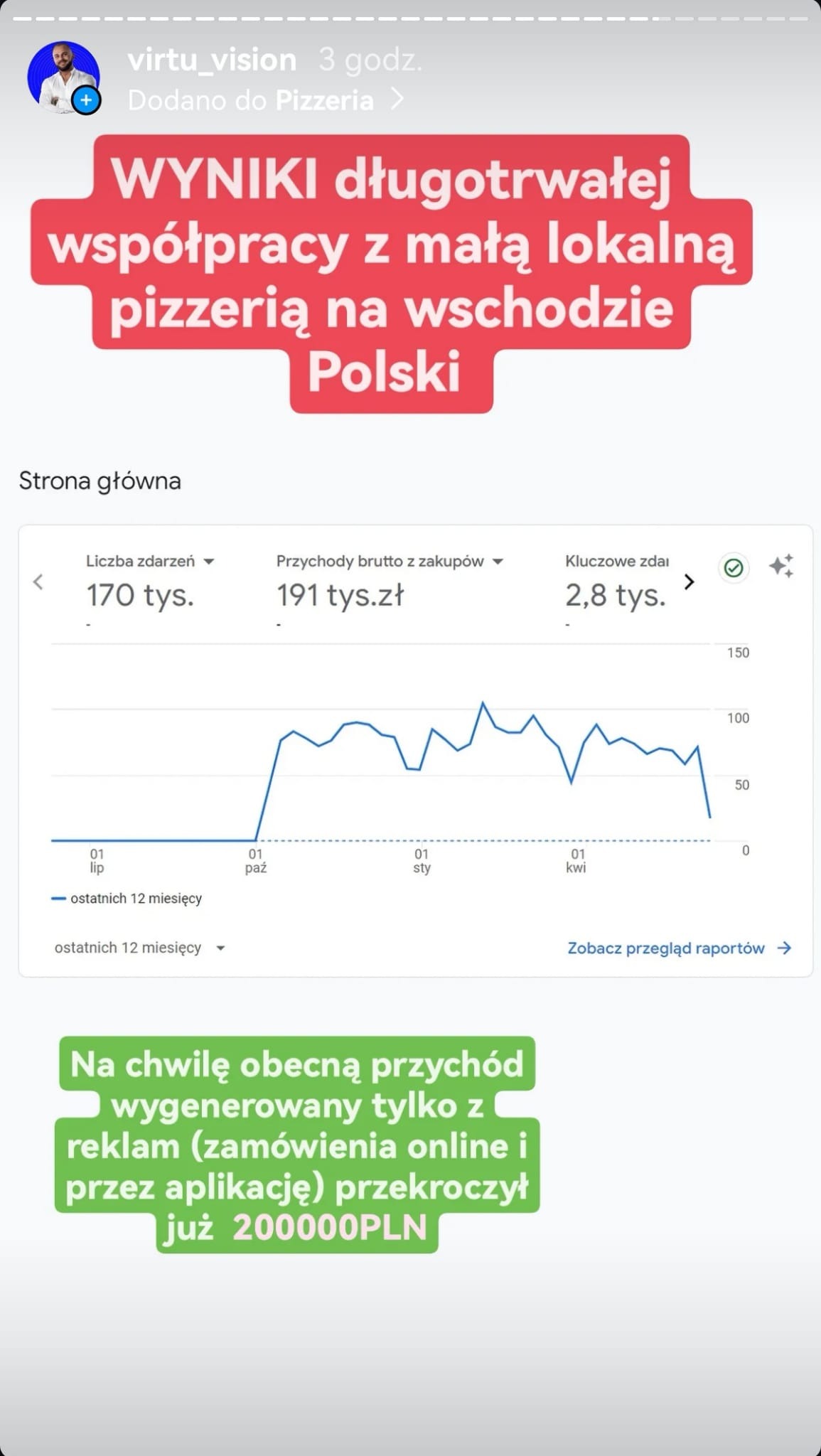
Task: Click the right arrow beside Kluczowe zdarzenia
Action: (x=689, y=582)
